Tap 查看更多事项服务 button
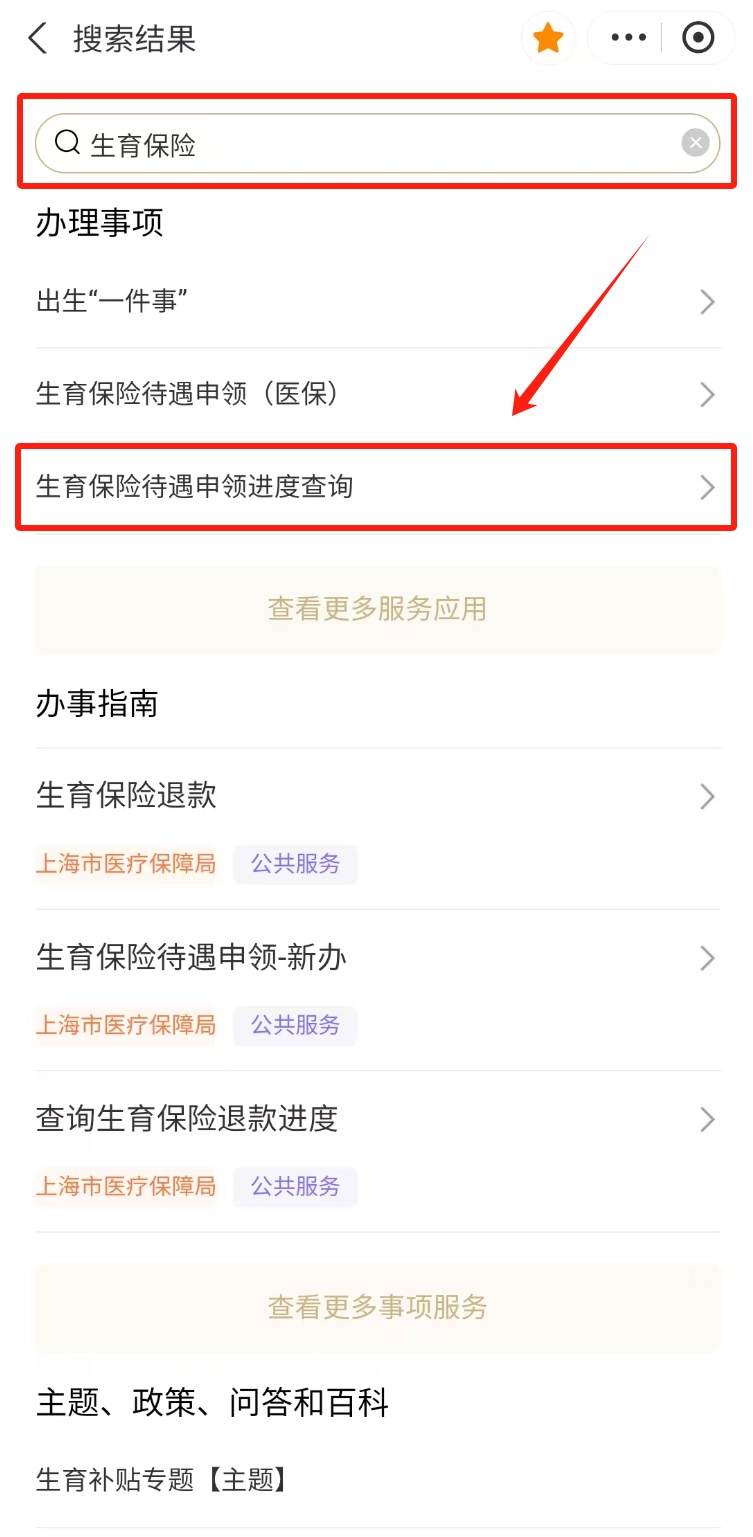The height and width of the screenshot is (1537, 753). point(377,1307)
